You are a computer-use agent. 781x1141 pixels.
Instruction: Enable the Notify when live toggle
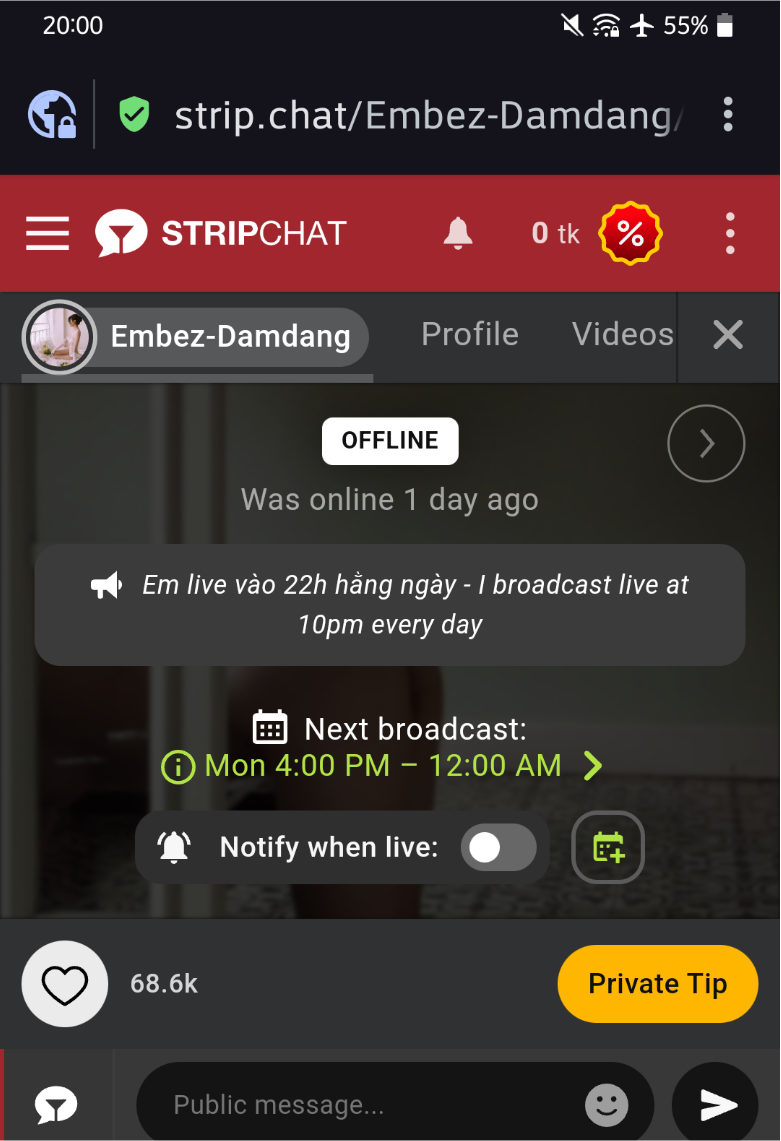[x=499, y=847]
